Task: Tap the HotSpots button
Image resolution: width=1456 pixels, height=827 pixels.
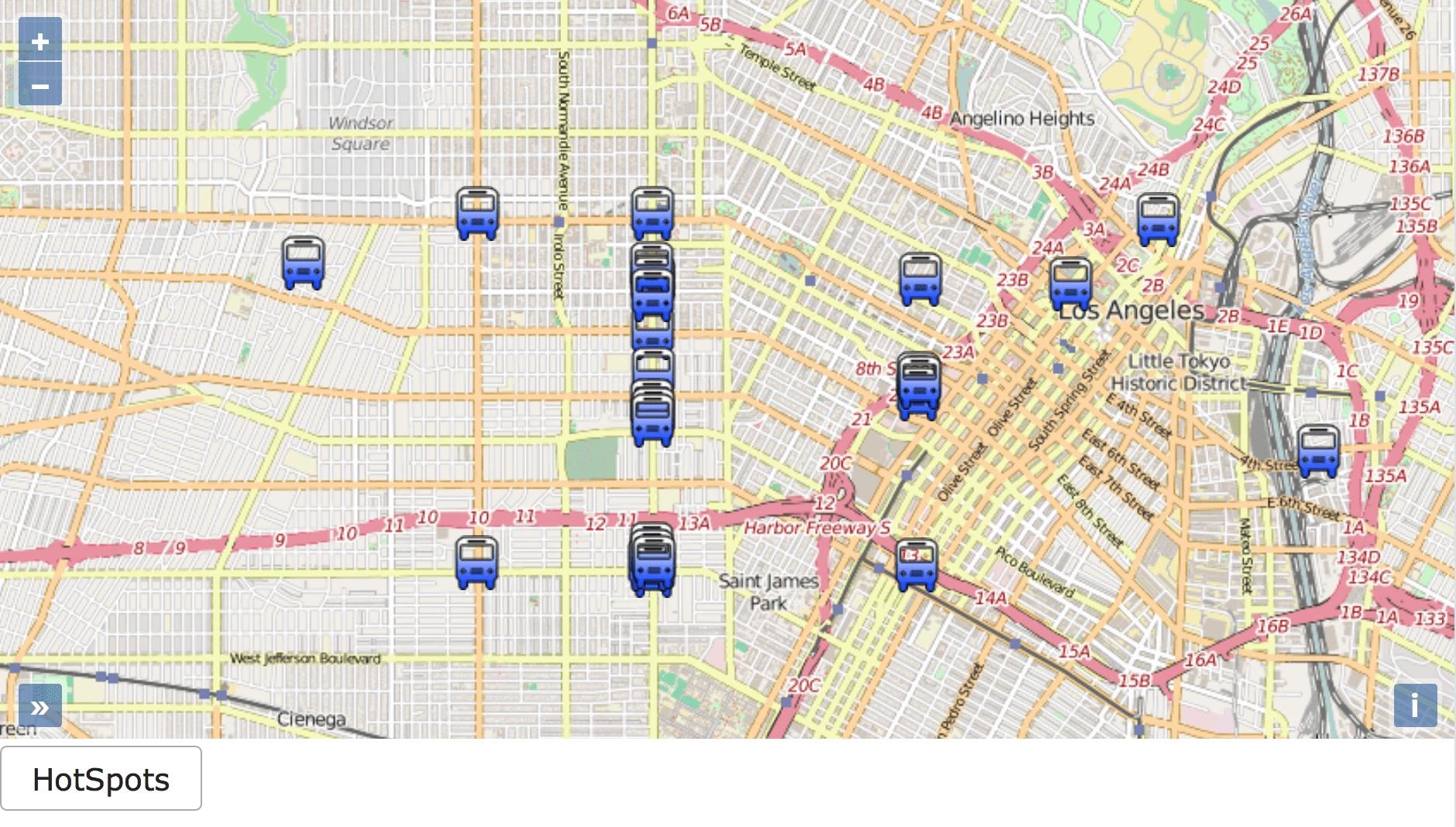Action: pos(101,778)
